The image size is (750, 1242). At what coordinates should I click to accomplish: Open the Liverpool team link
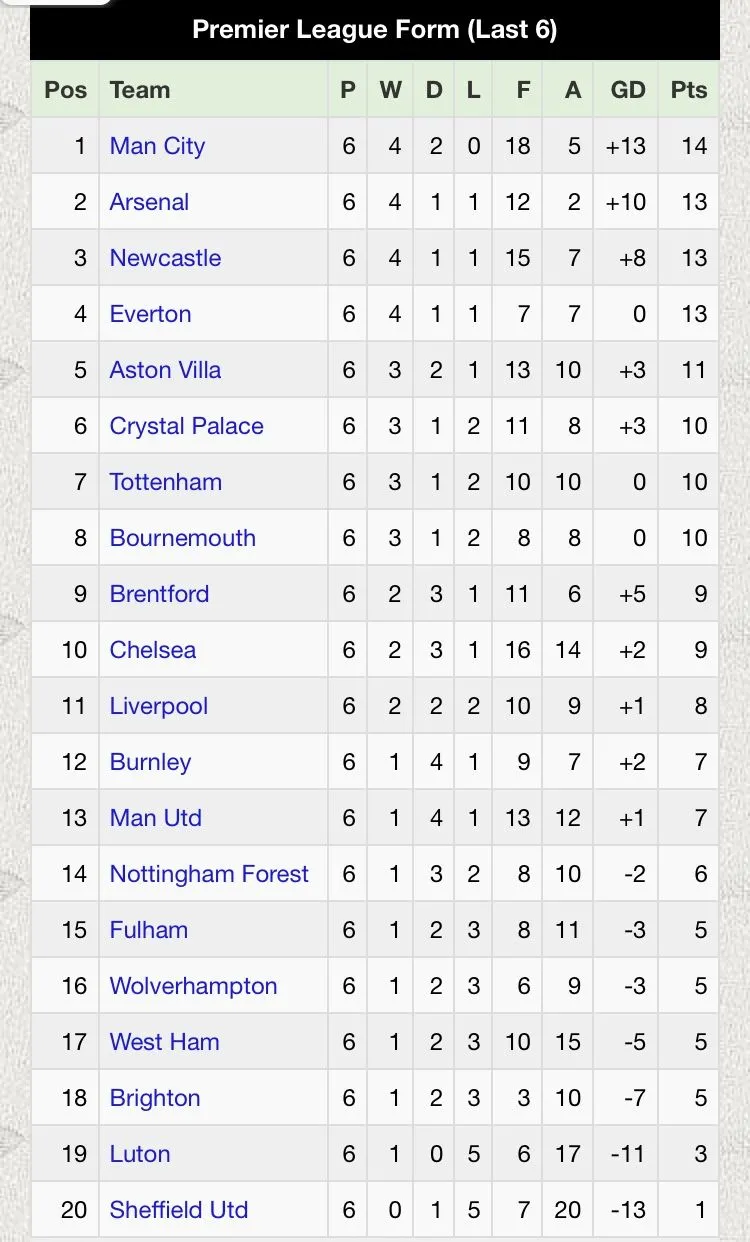pyautogui.click(x=158, y=706)
